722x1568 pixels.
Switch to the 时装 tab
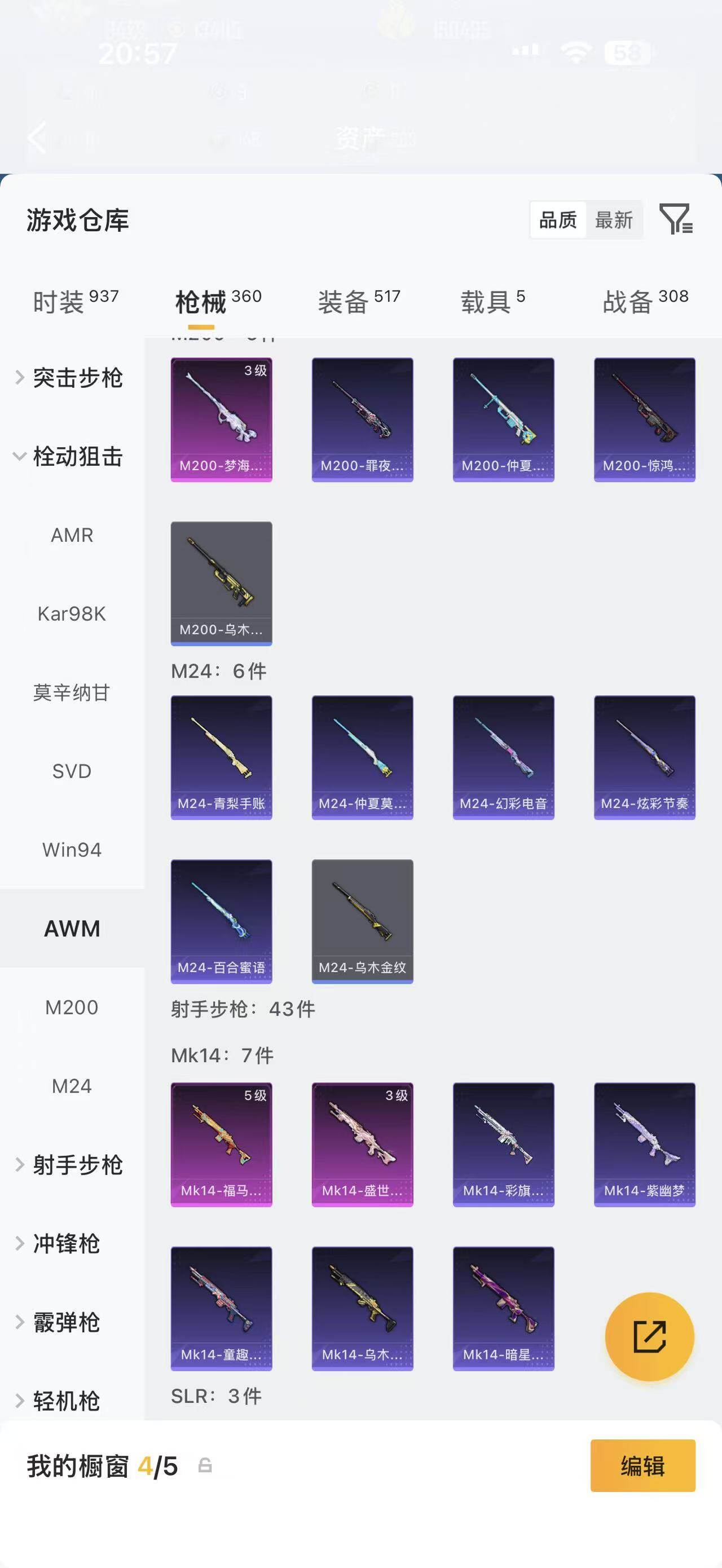coord(76,301)
